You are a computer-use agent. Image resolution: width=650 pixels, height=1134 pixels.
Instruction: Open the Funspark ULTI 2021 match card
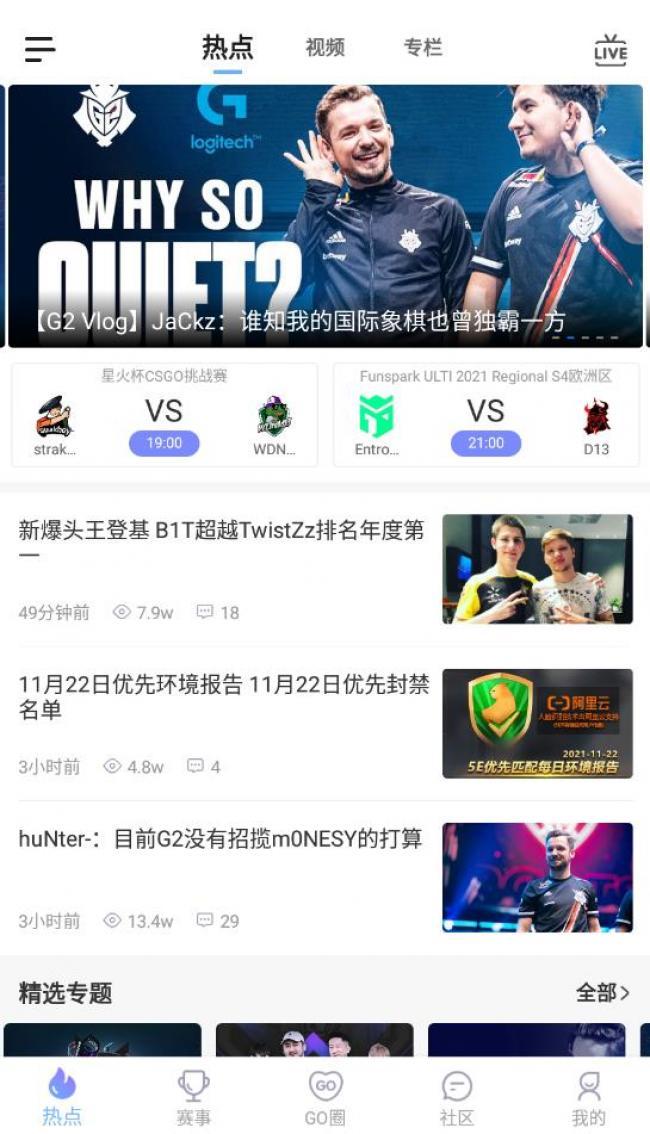tap(486, 415)
